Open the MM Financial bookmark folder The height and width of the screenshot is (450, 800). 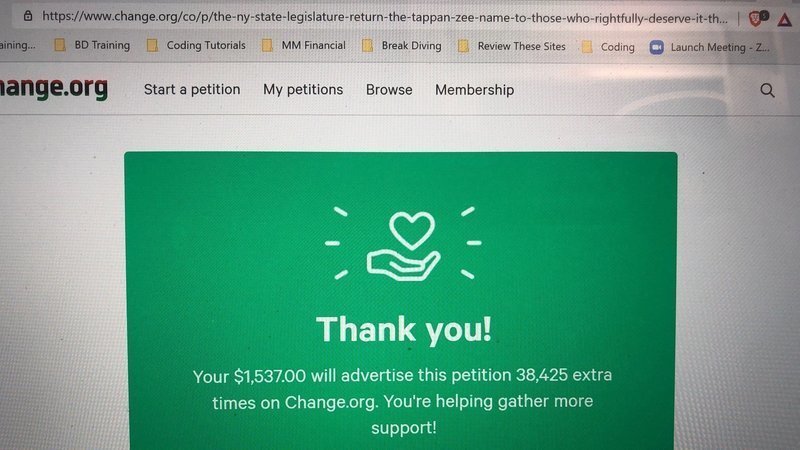(x=303, y=46)
